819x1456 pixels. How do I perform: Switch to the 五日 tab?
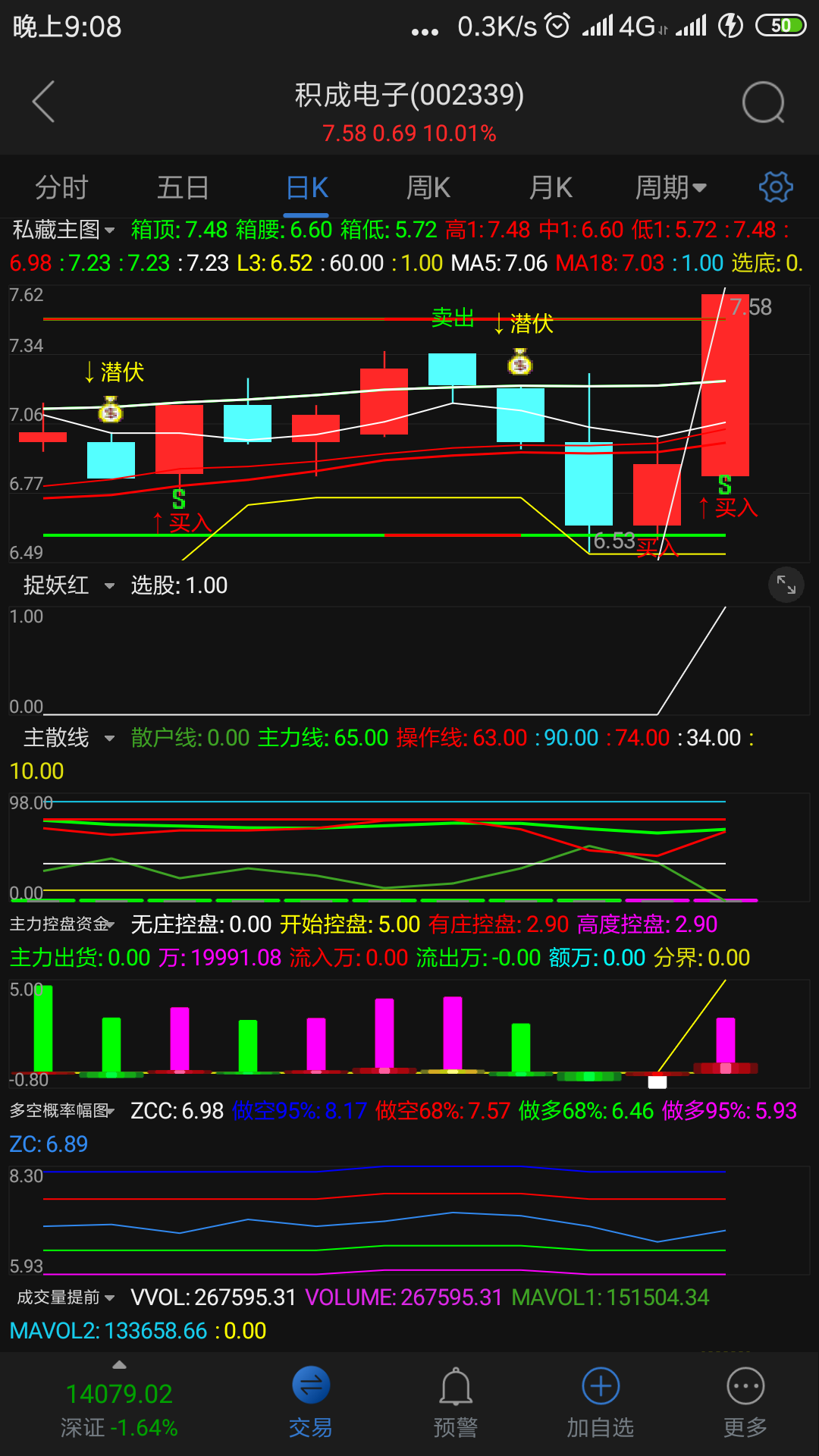pos(183,187)
